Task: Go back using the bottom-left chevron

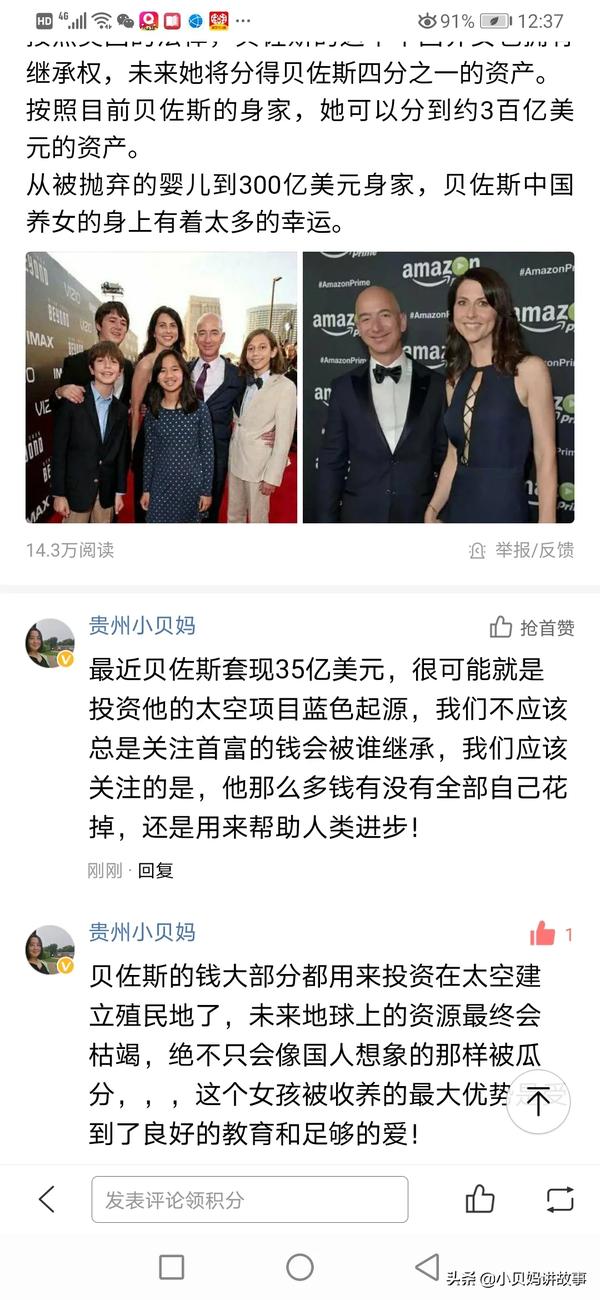Action: coord(47,1199)
